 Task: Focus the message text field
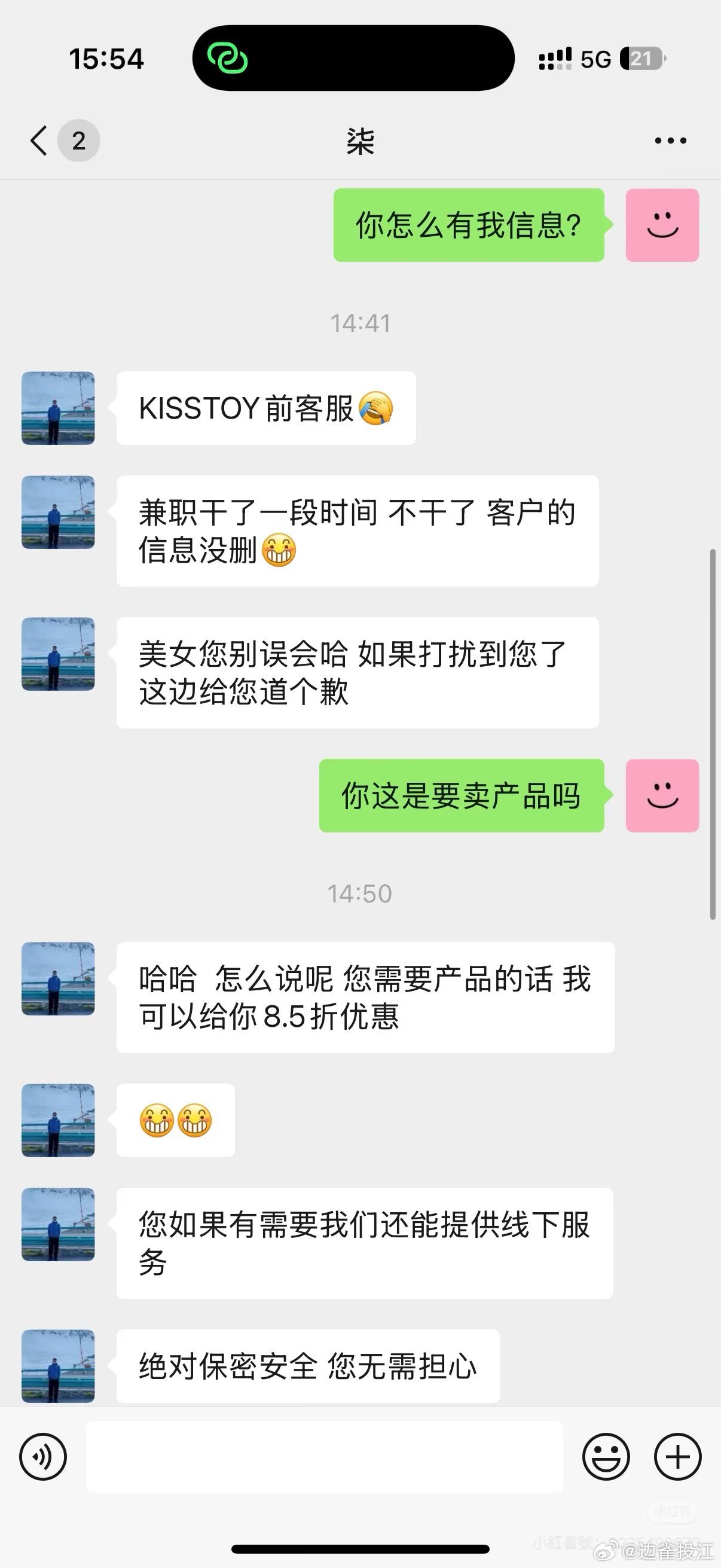324,1457
